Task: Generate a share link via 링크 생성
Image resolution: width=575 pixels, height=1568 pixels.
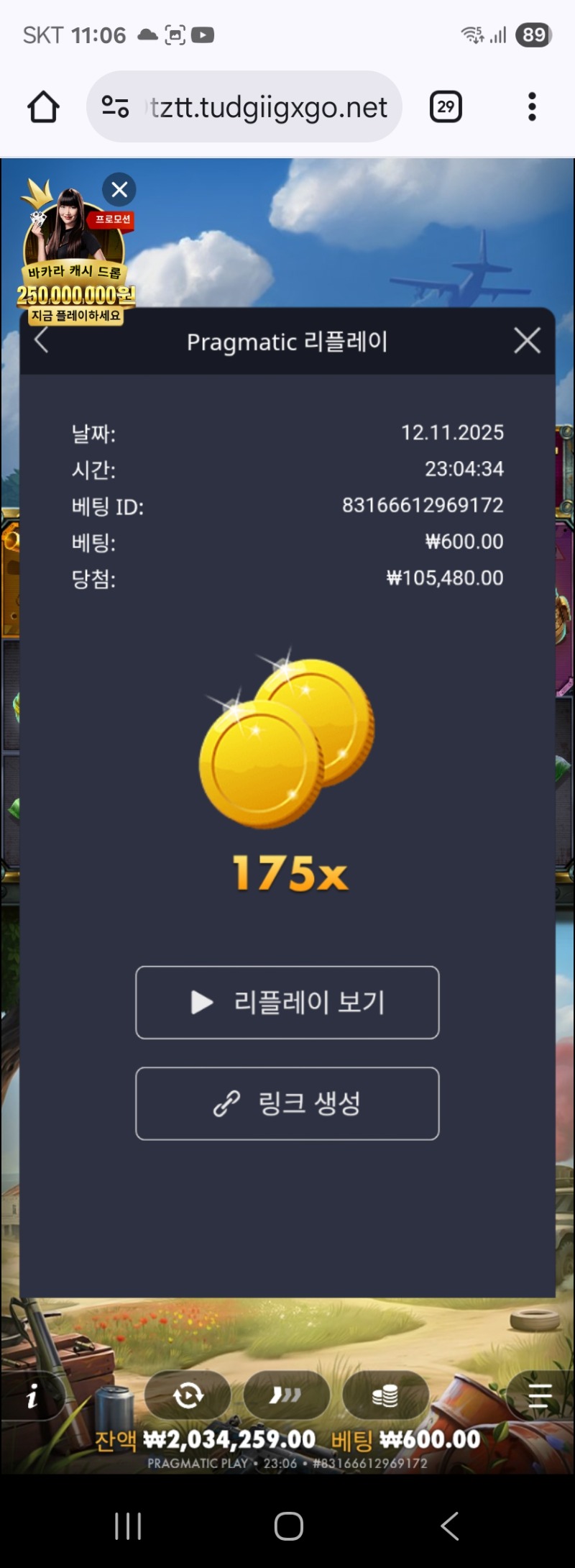Action: point(287,1104)
